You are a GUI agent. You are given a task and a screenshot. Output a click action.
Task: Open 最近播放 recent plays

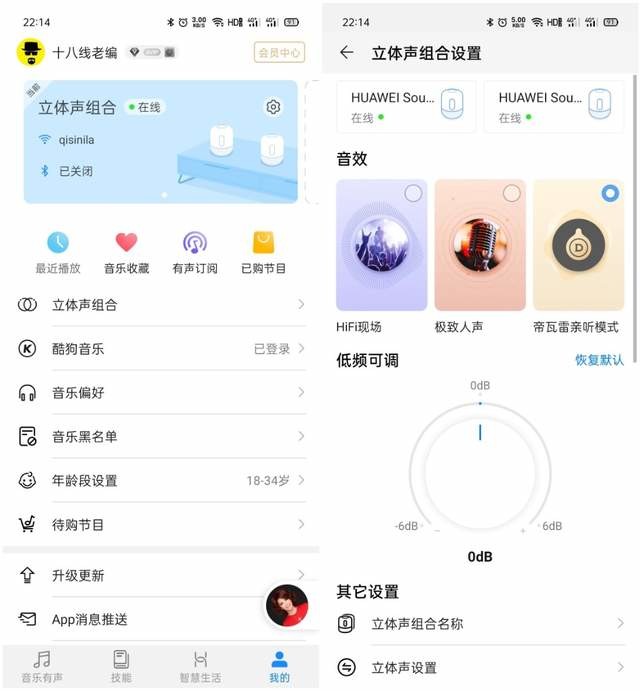(58, 252)
